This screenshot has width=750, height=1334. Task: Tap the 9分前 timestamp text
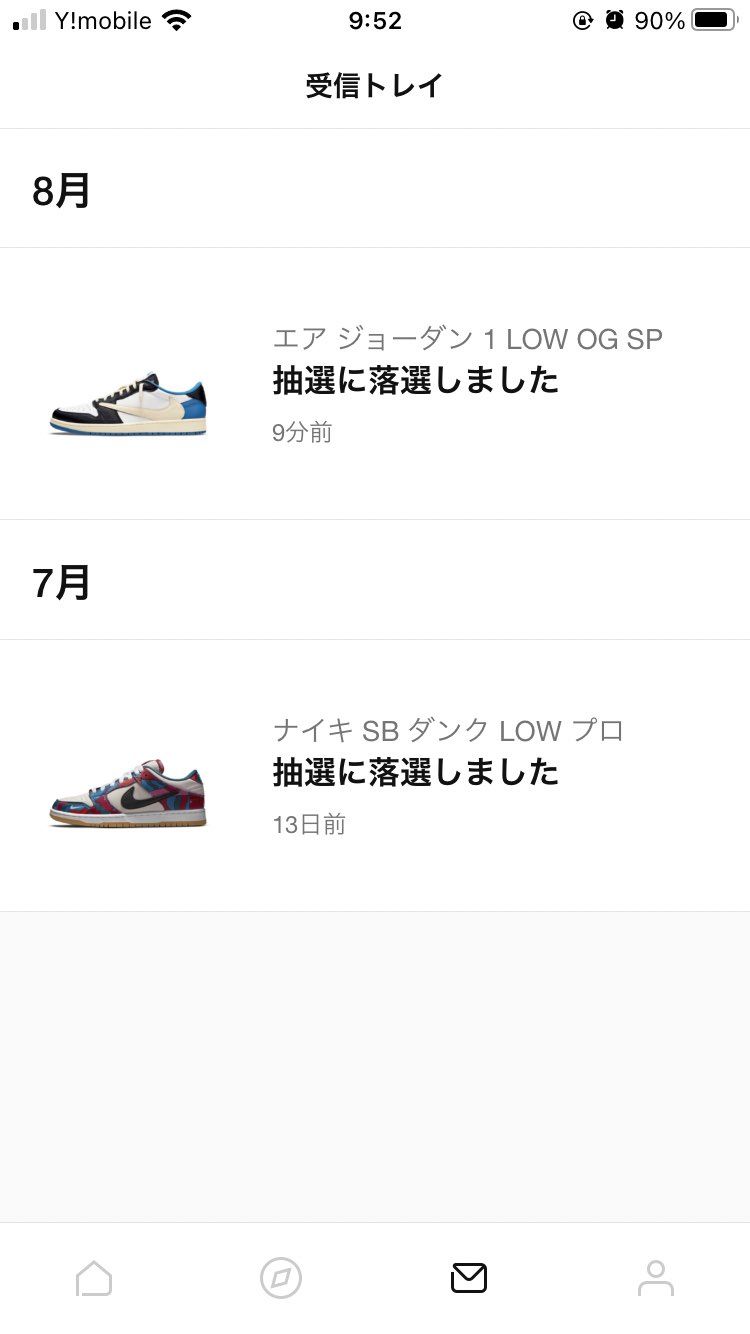point(302,432)
